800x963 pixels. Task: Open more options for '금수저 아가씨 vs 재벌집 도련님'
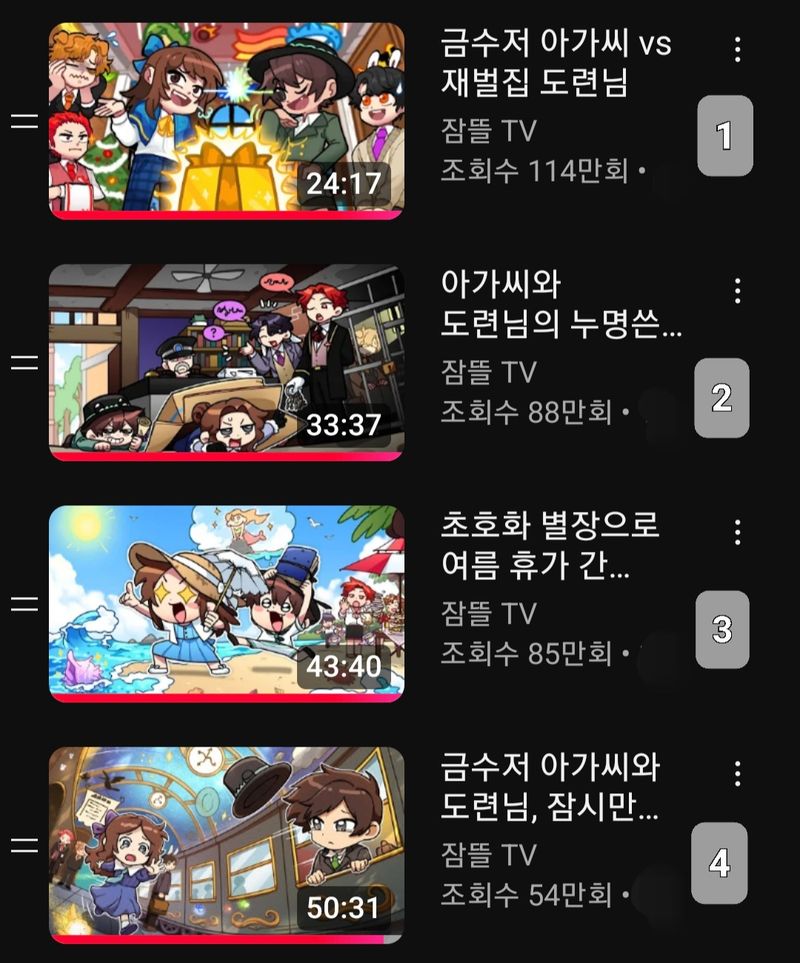tap(737, 49)
